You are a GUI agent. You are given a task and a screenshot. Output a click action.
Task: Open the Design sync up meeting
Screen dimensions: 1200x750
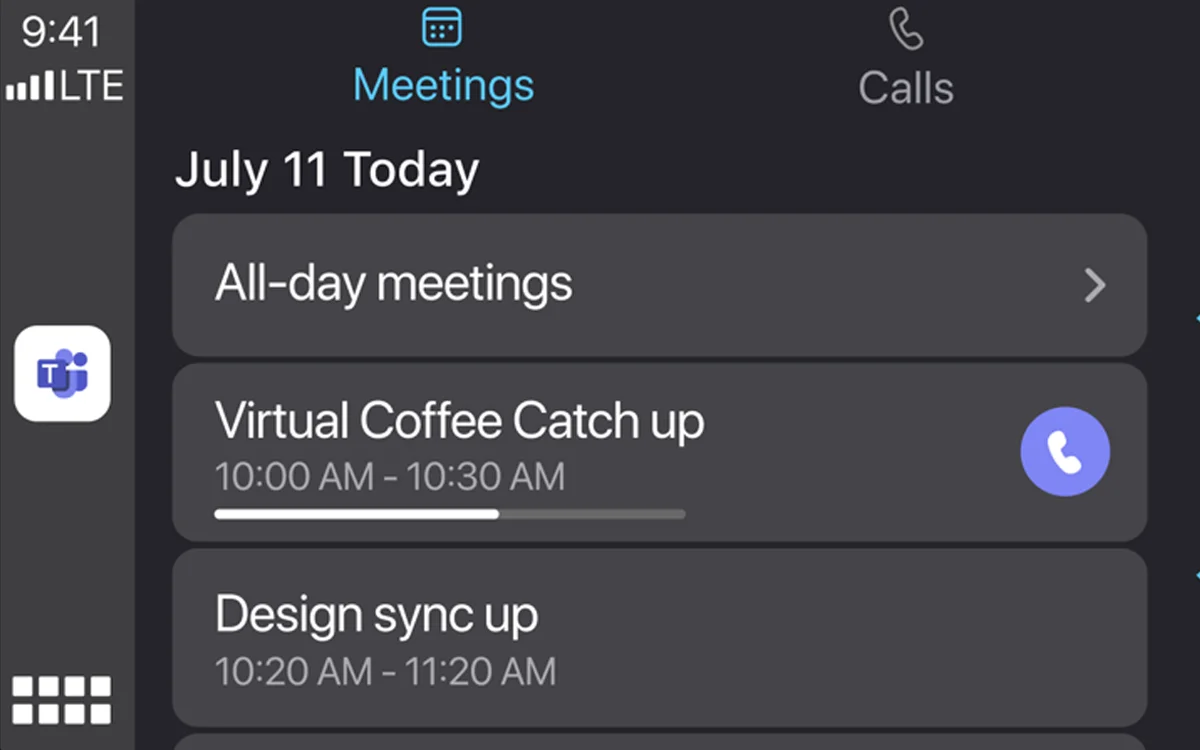659,638
